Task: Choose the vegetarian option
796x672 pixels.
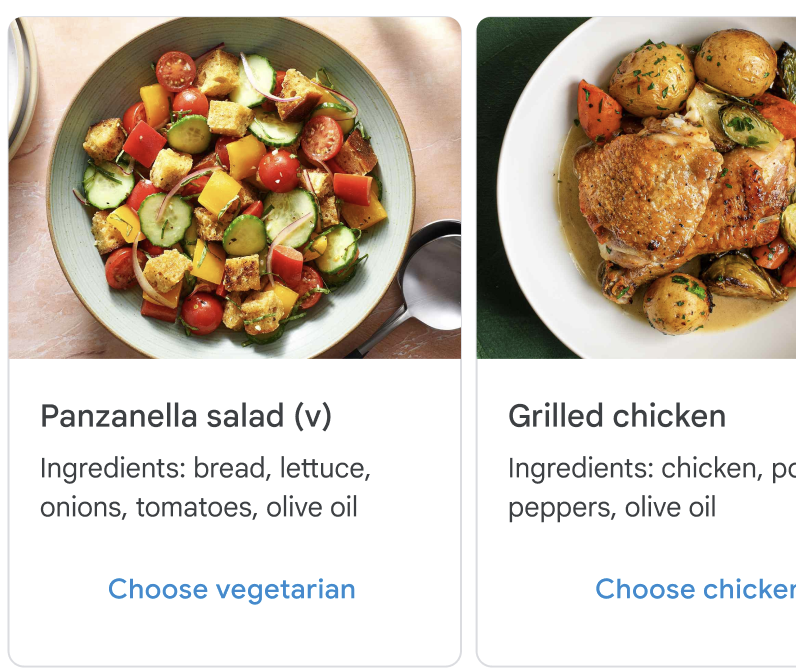Action: [231, 589]
